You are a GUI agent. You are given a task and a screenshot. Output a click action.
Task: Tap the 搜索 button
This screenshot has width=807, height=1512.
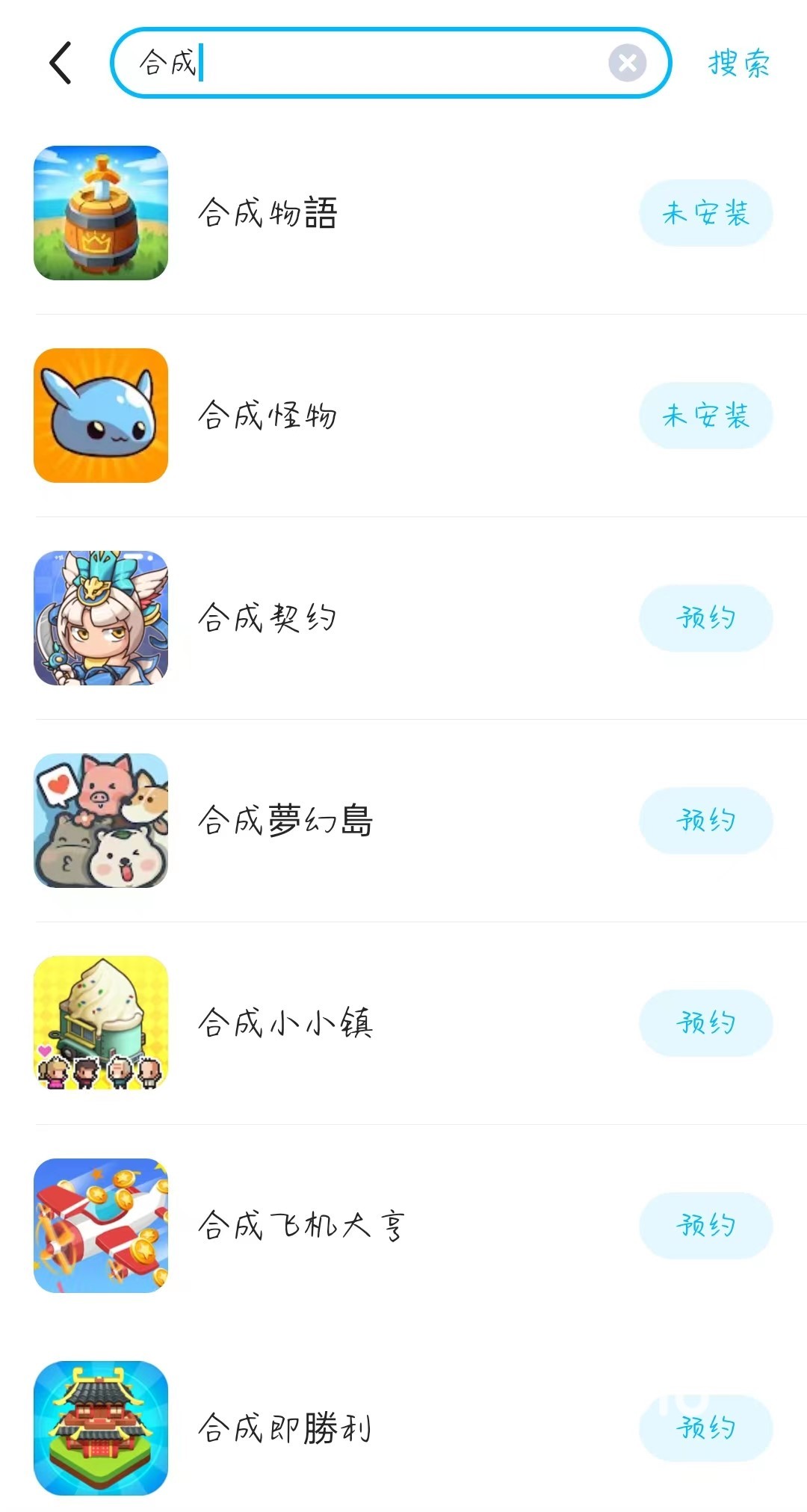coord(738,64)
